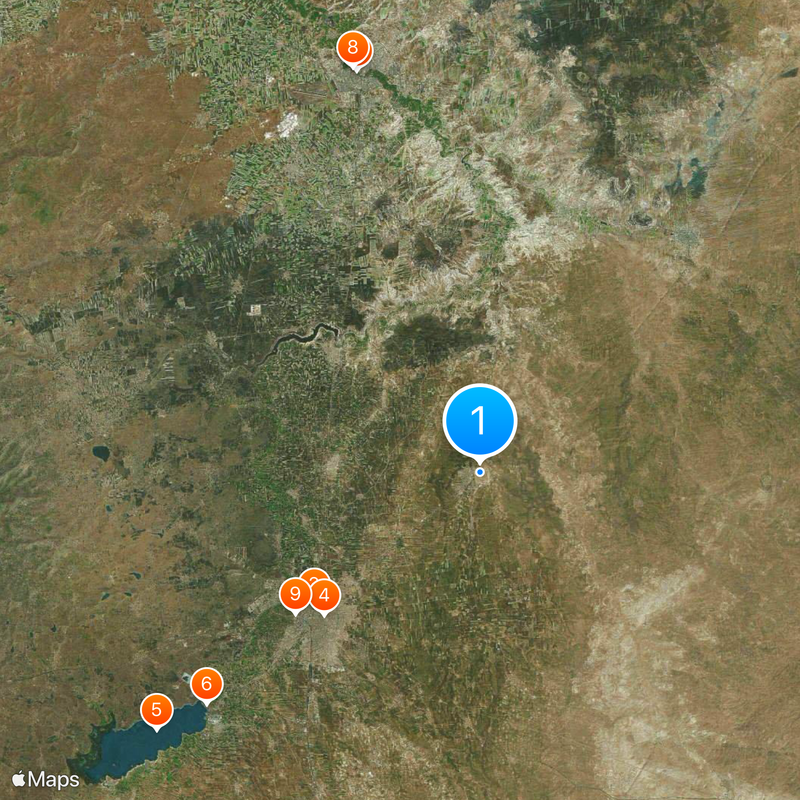This screenshot has height=800, width=800.
Task: Select the orange pin numbered 4
Action: coord(324,596)
